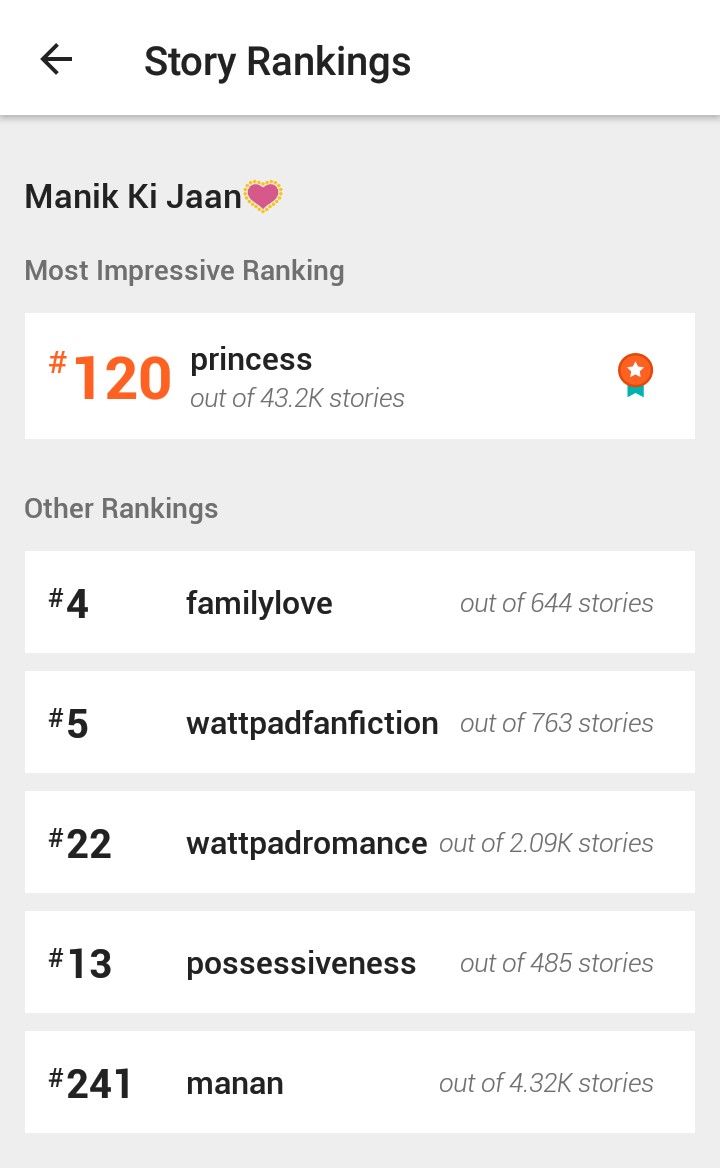The image size is (720, 1168).
Task: Tap the manan ranking row
Action: pyautogui.click(x=360, y=1082)
